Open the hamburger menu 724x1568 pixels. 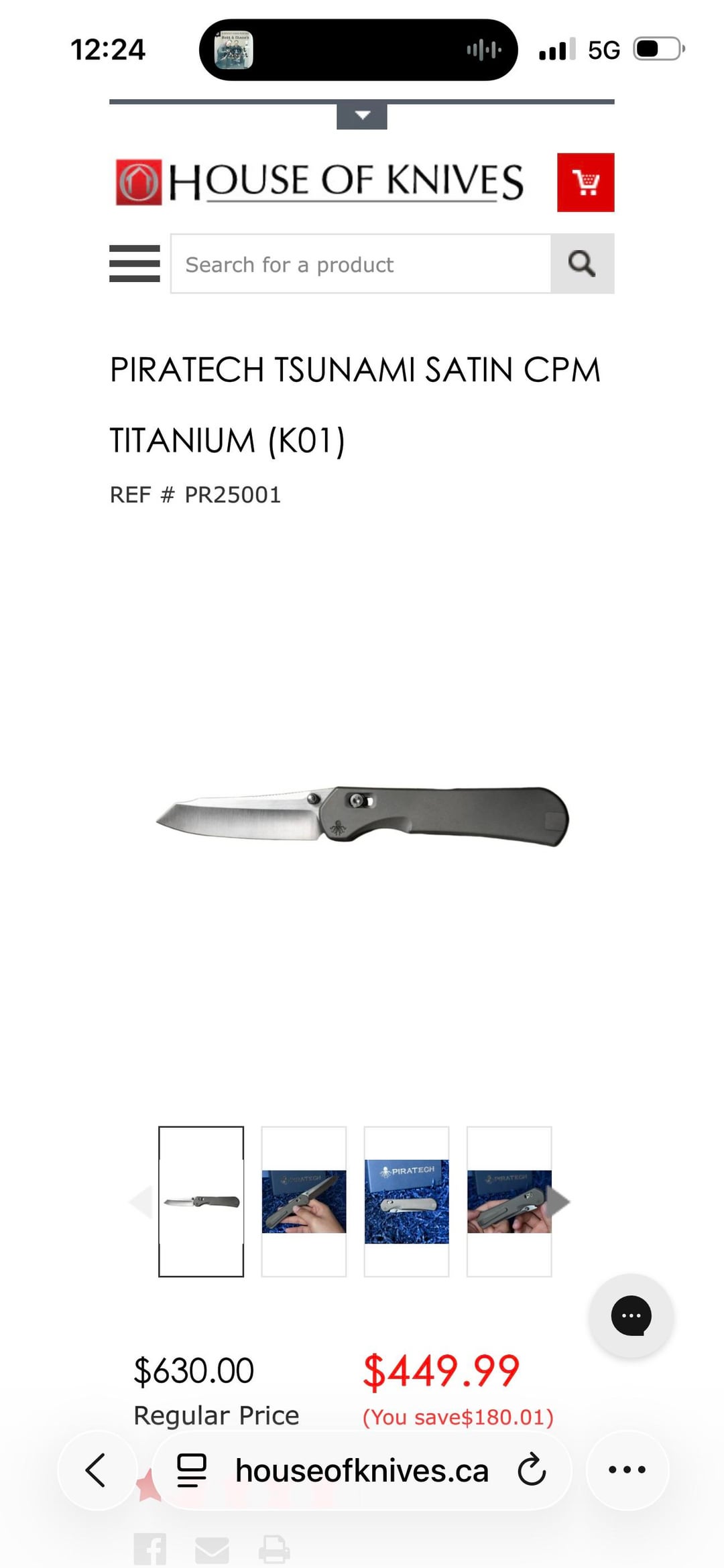pyautogui.click(x=135, y=263)
